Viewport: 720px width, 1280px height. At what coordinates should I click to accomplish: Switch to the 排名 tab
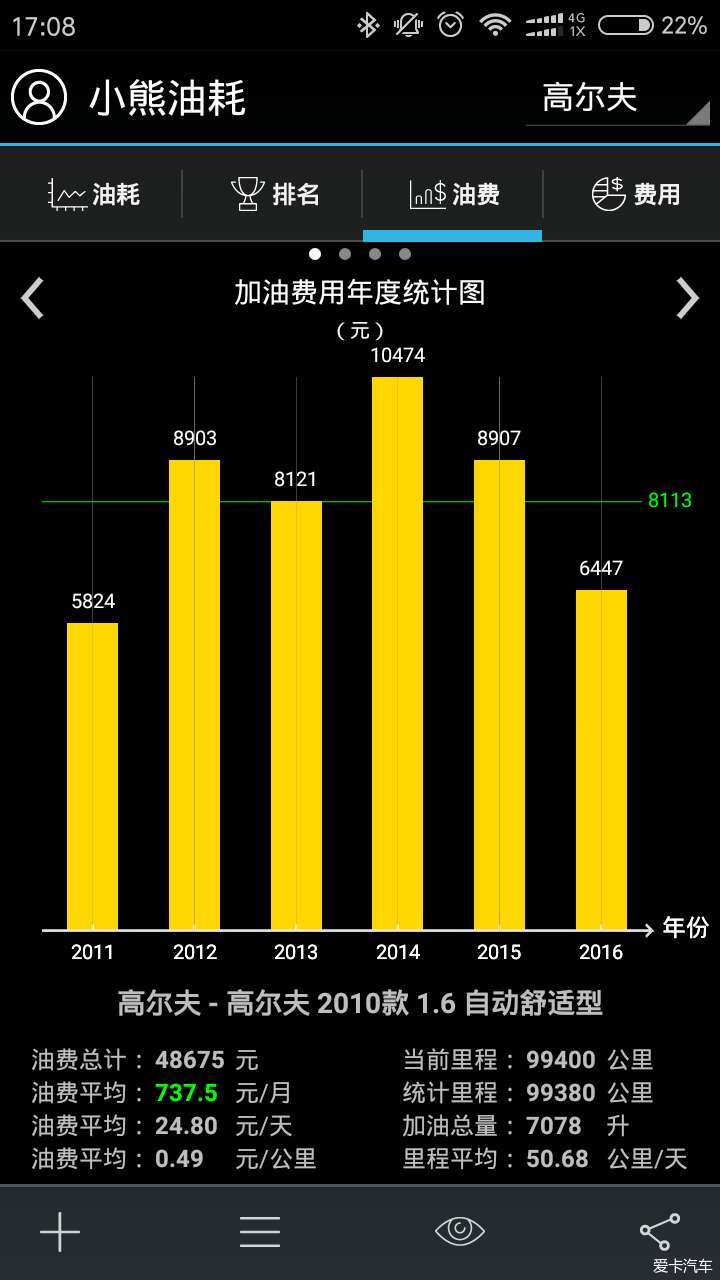tap(274, 194)
